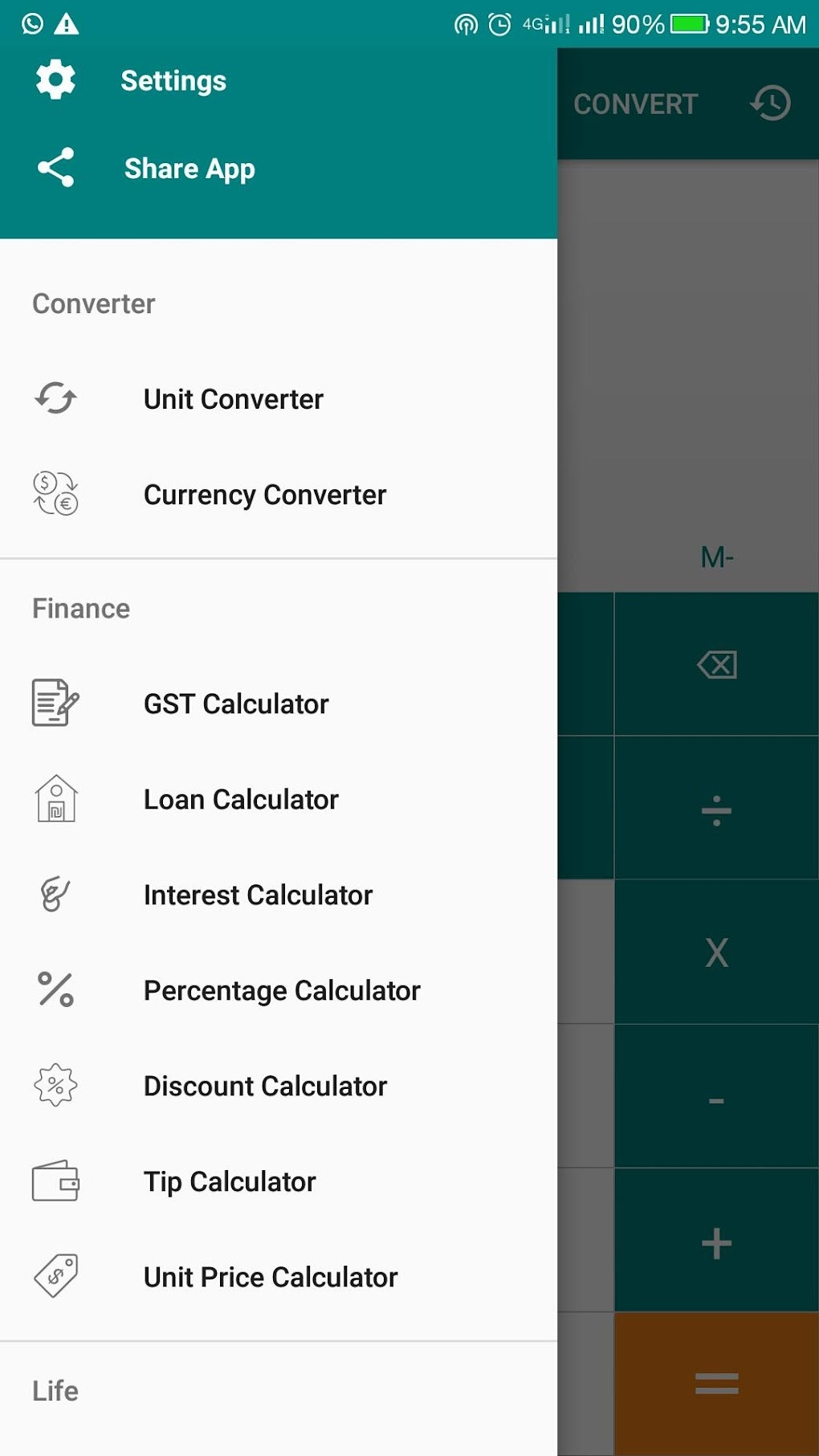The width and height of the screenshot is (819, 1456).
Task: Select the Loan Calculator house icon
Action: click(x=55, y=798)
